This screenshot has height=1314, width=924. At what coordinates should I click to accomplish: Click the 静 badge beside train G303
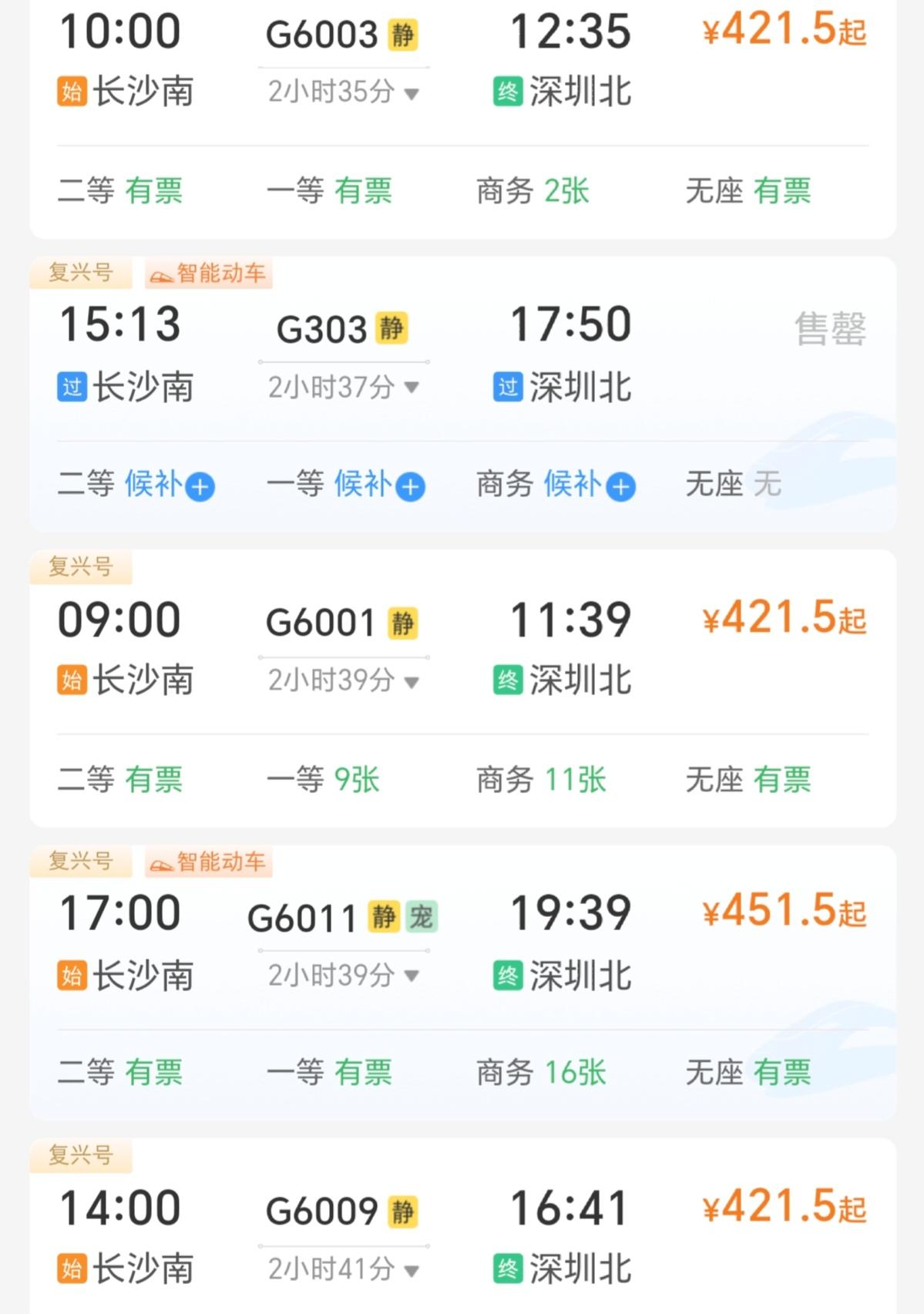click(392, 326)
